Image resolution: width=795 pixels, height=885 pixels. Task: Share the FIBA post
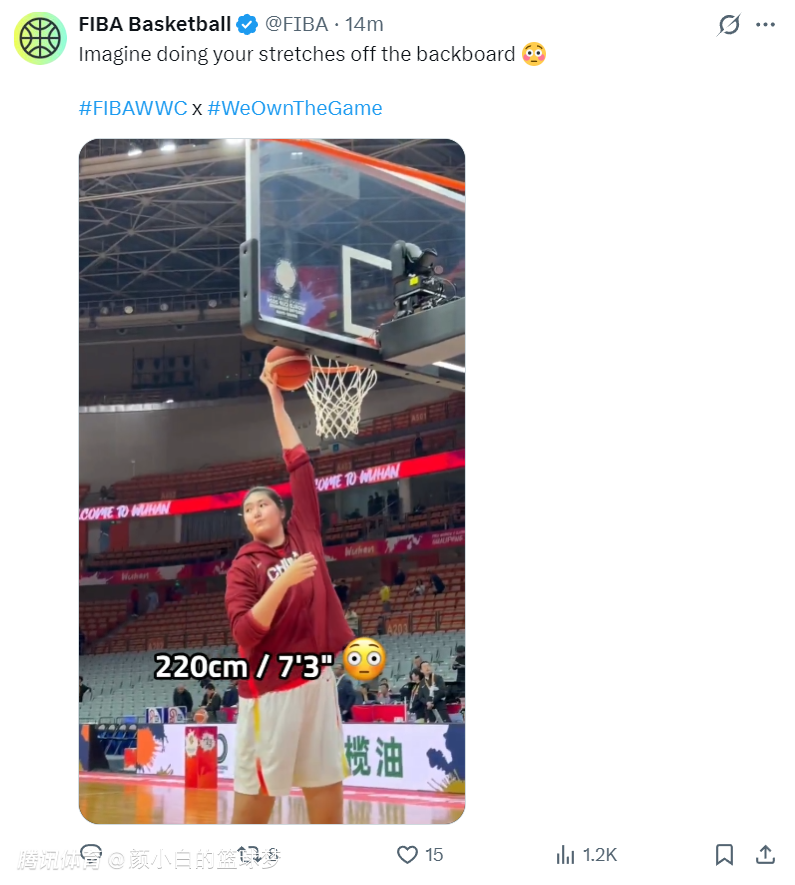(765, 855)
